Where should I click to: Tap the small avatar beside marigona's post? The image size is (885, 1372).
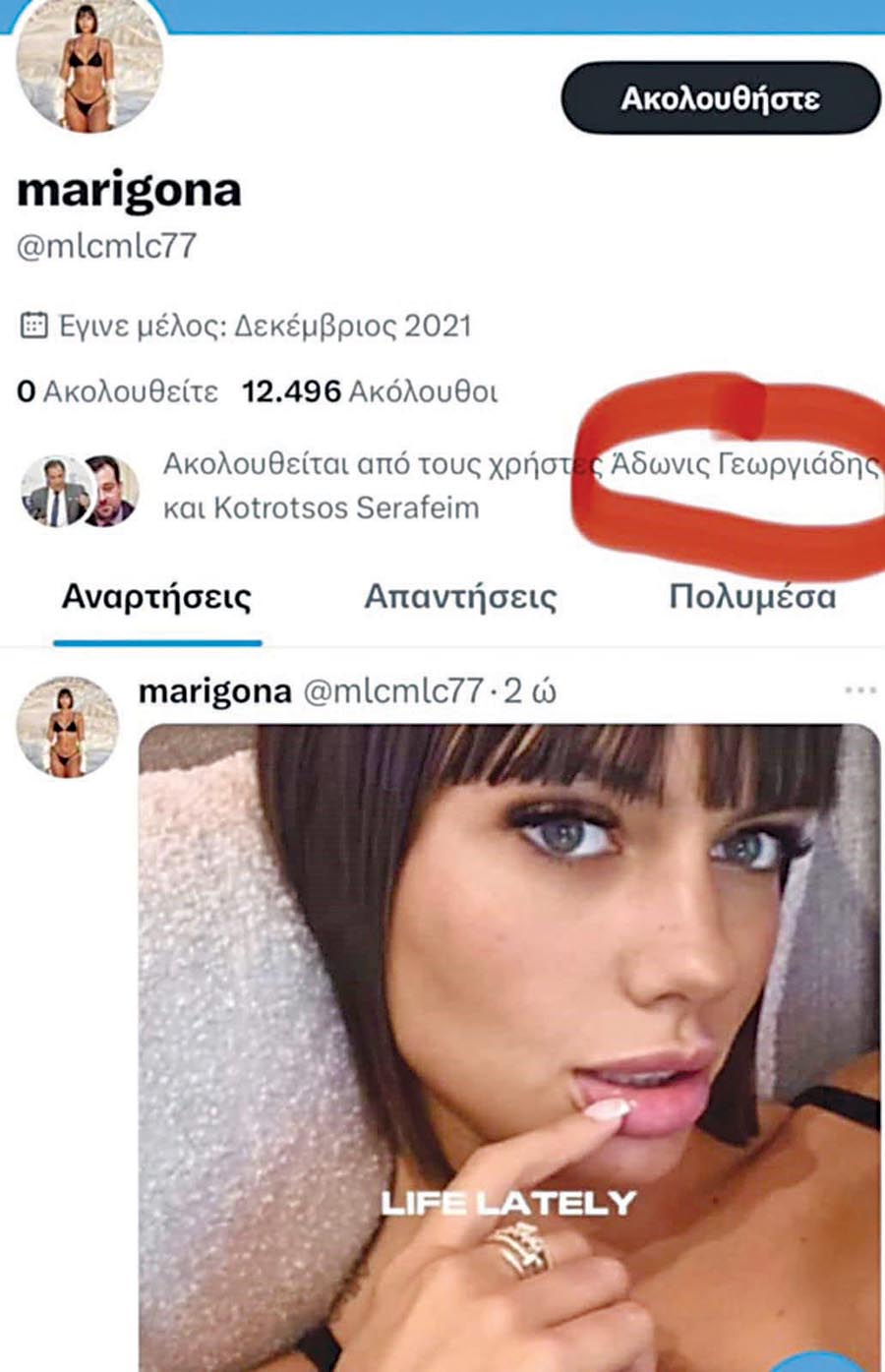click(67, 728)
